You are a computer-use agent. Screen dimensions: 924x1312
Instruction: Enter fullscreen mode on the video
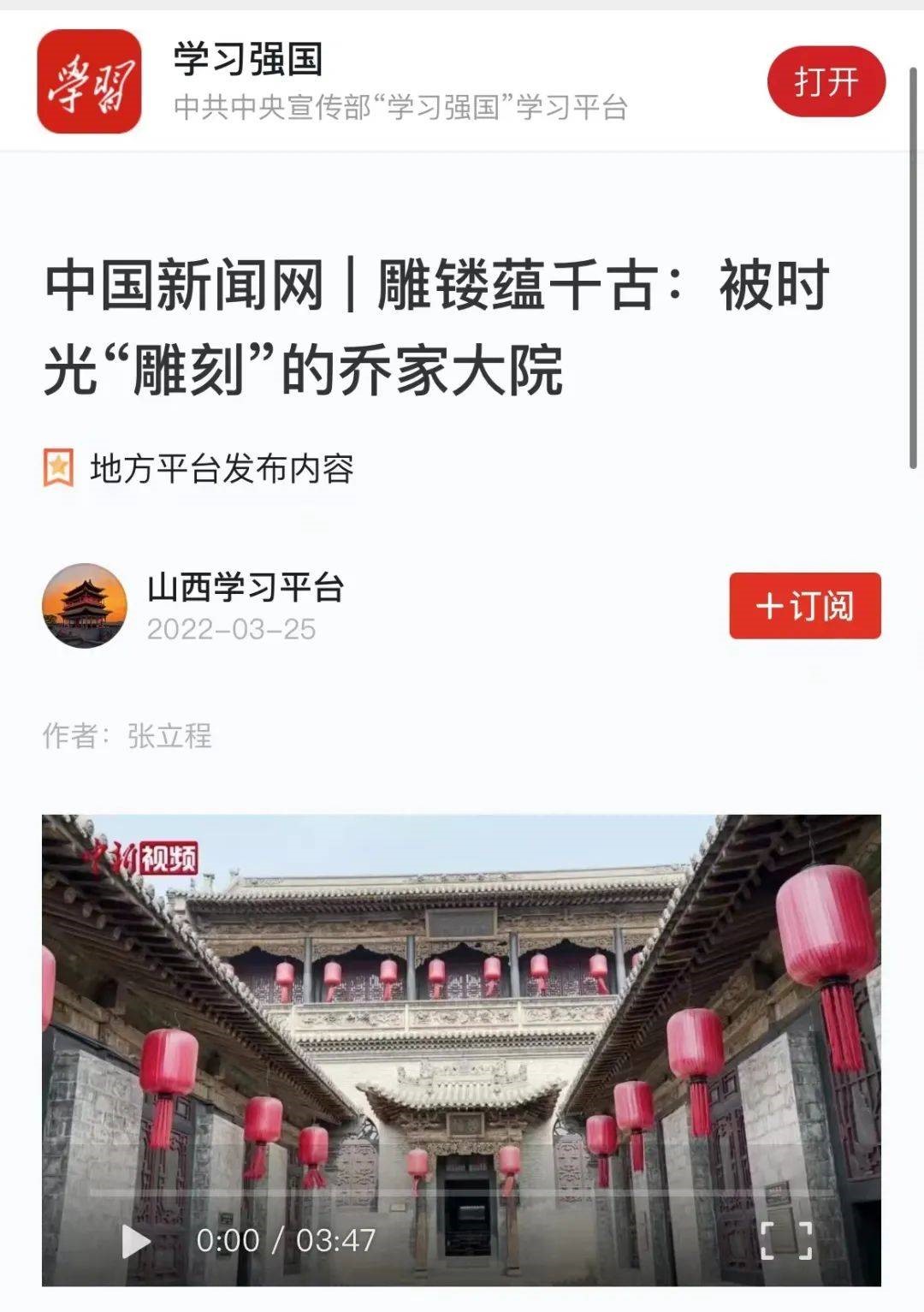785,1240
